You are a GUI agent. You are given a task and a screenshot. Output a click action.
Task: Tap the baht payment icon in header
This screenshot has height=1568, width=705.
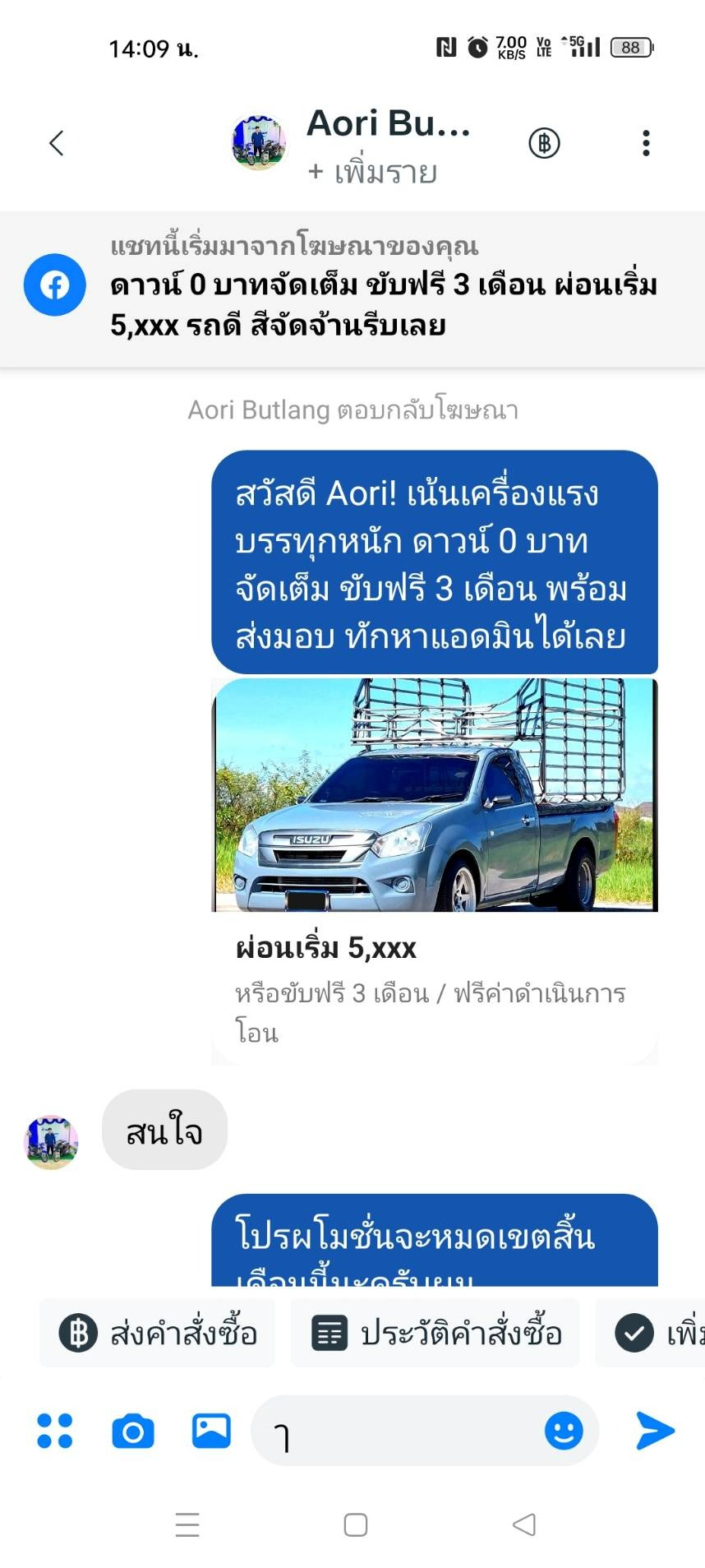(544, 143)
